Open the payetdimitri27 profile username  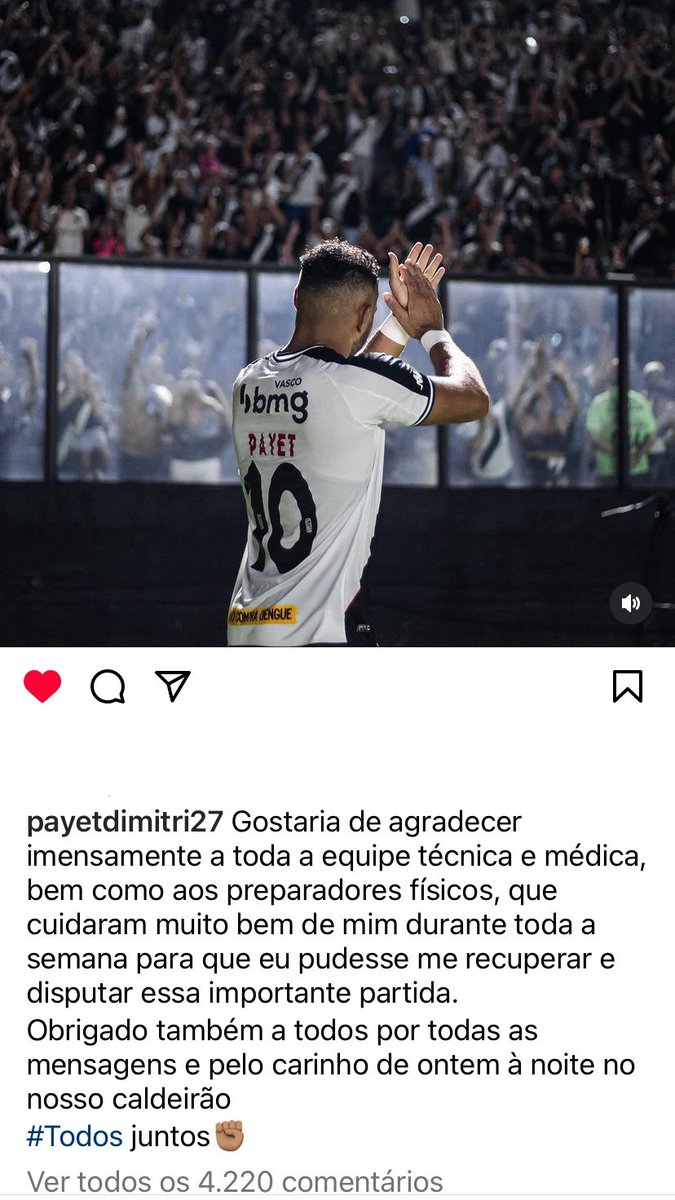[x=126, y=822]
